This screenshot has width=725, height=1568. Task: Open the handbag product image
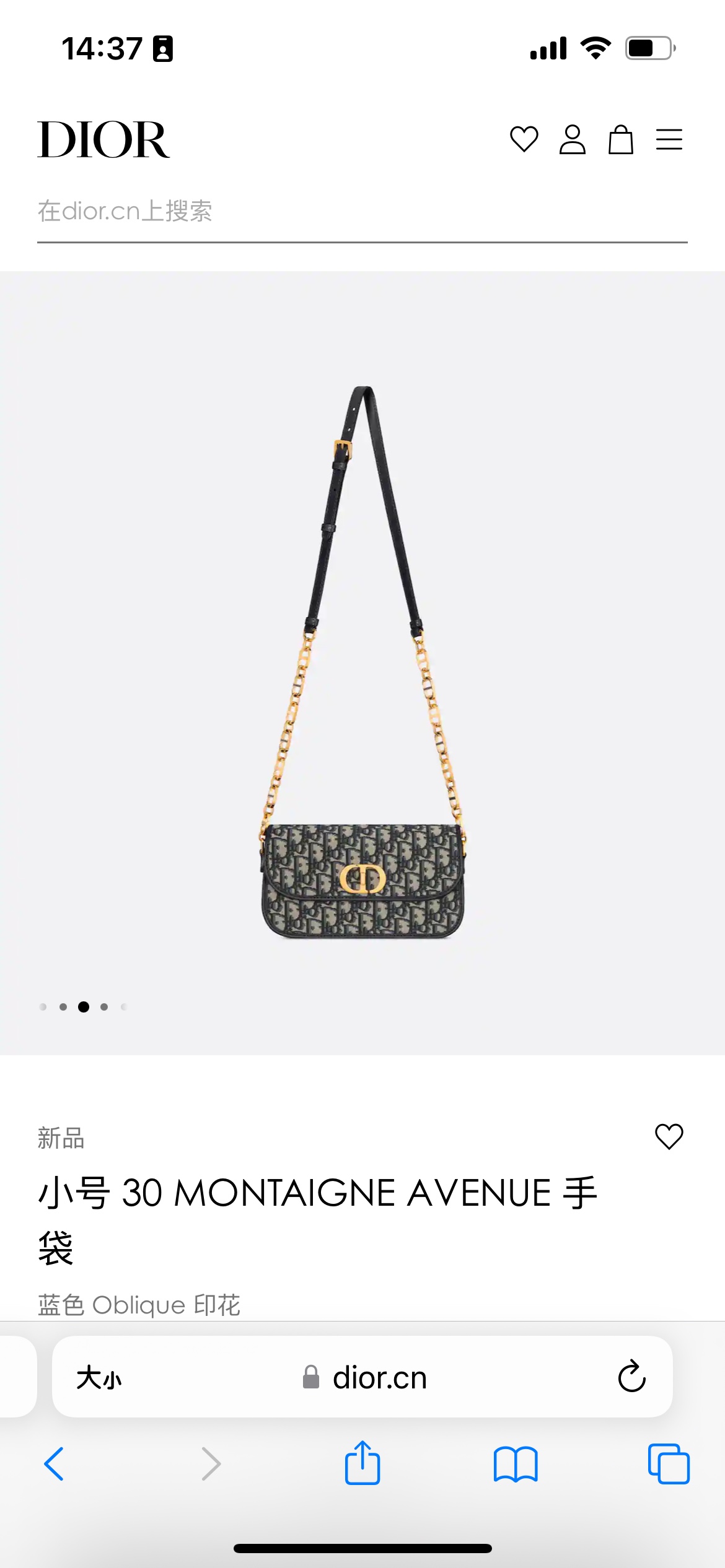tap(362, 663)
